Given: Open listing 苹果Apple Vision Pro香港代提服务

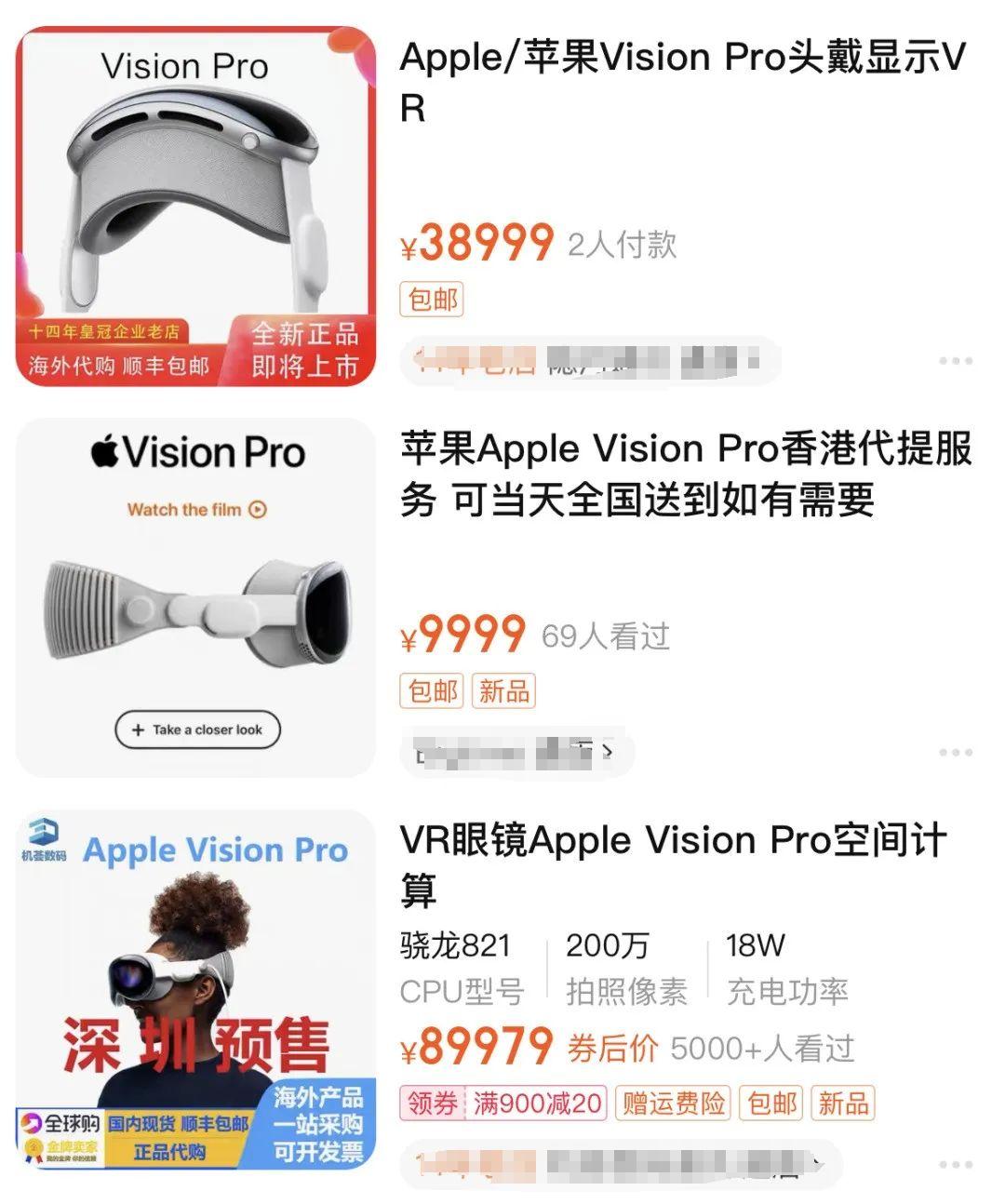Looking at the screenshot, I should 686,475.
